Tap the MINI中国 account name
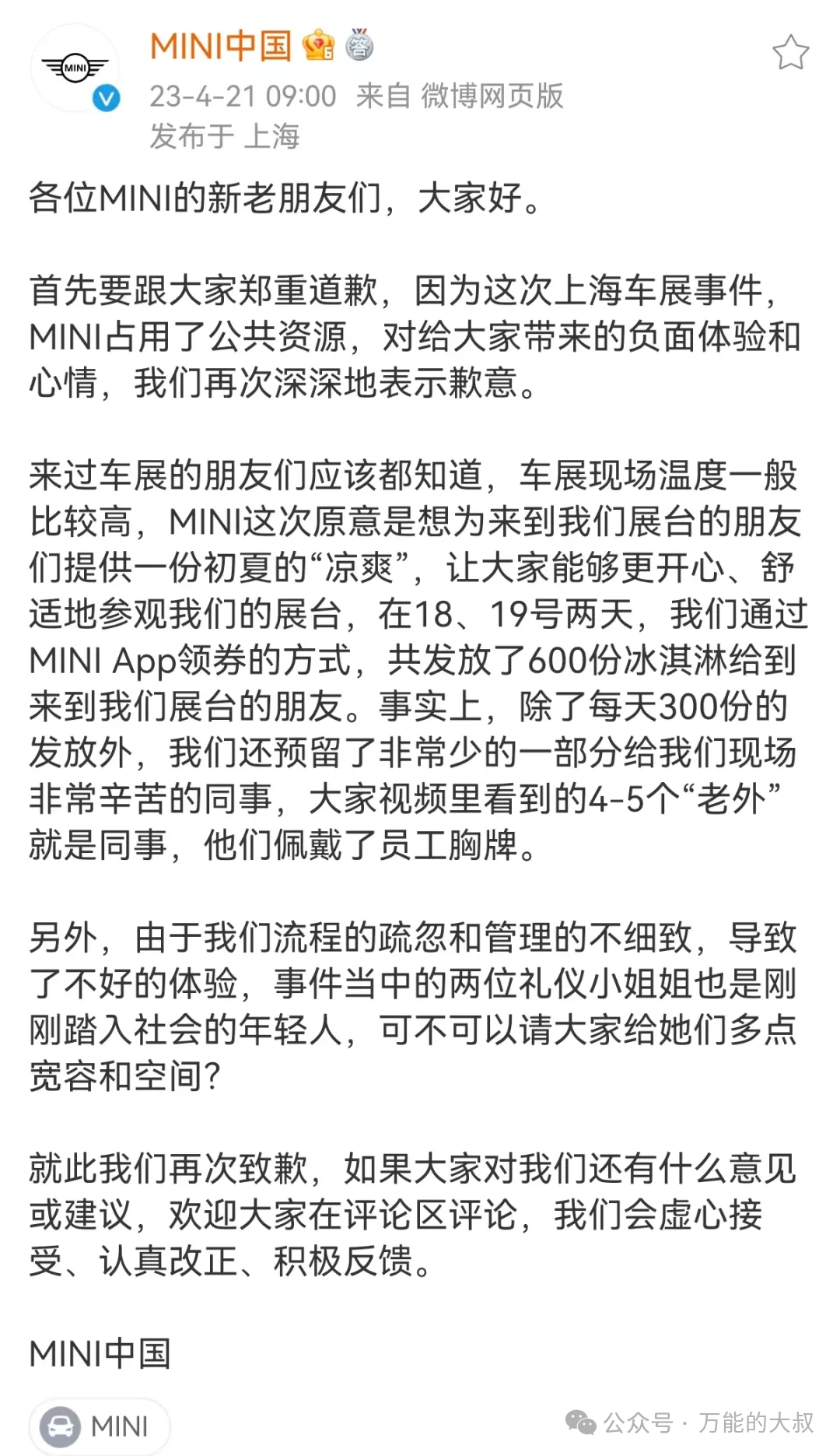This screenshot has width=840, height=1456. (220, 47)
